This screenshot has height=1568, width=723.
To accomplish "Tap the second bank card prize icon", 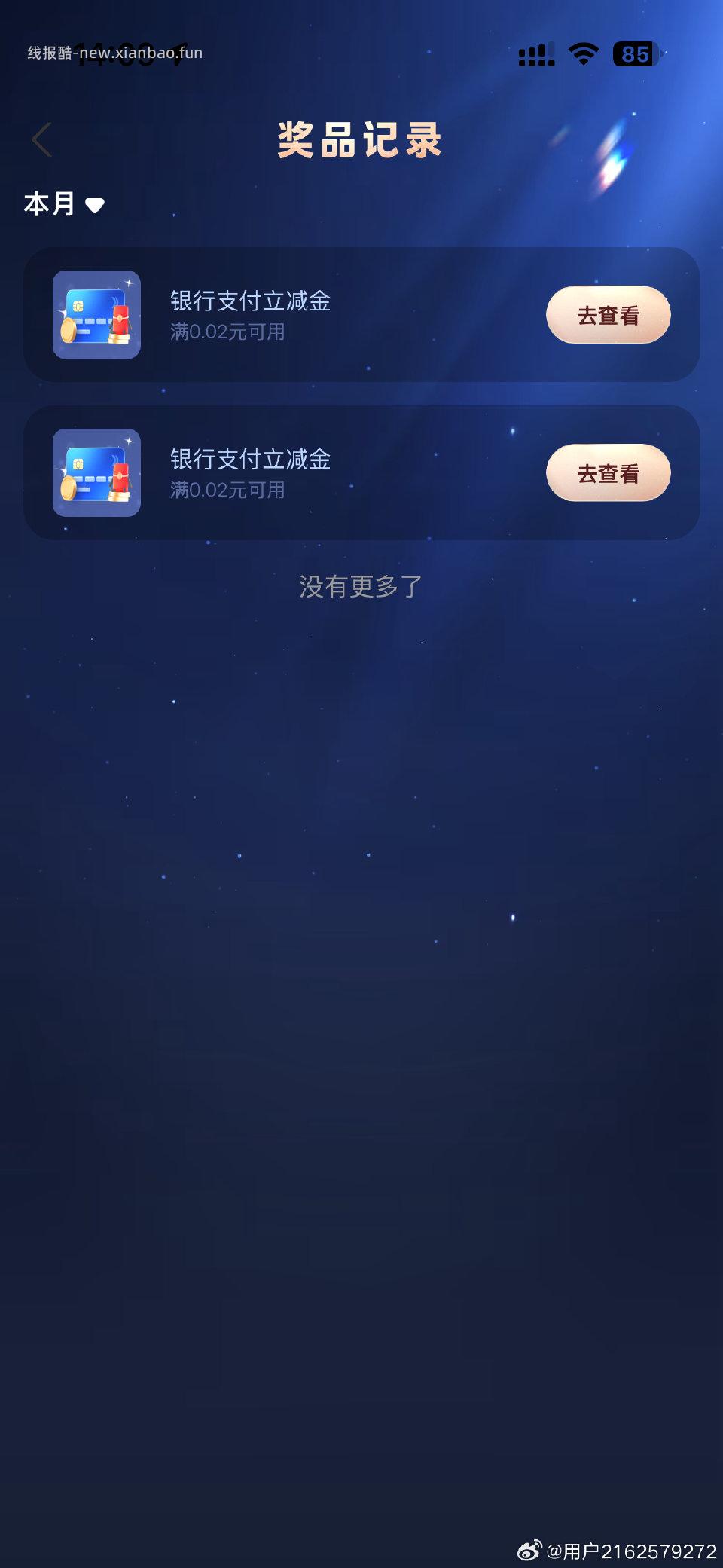I will pos(96,473).
